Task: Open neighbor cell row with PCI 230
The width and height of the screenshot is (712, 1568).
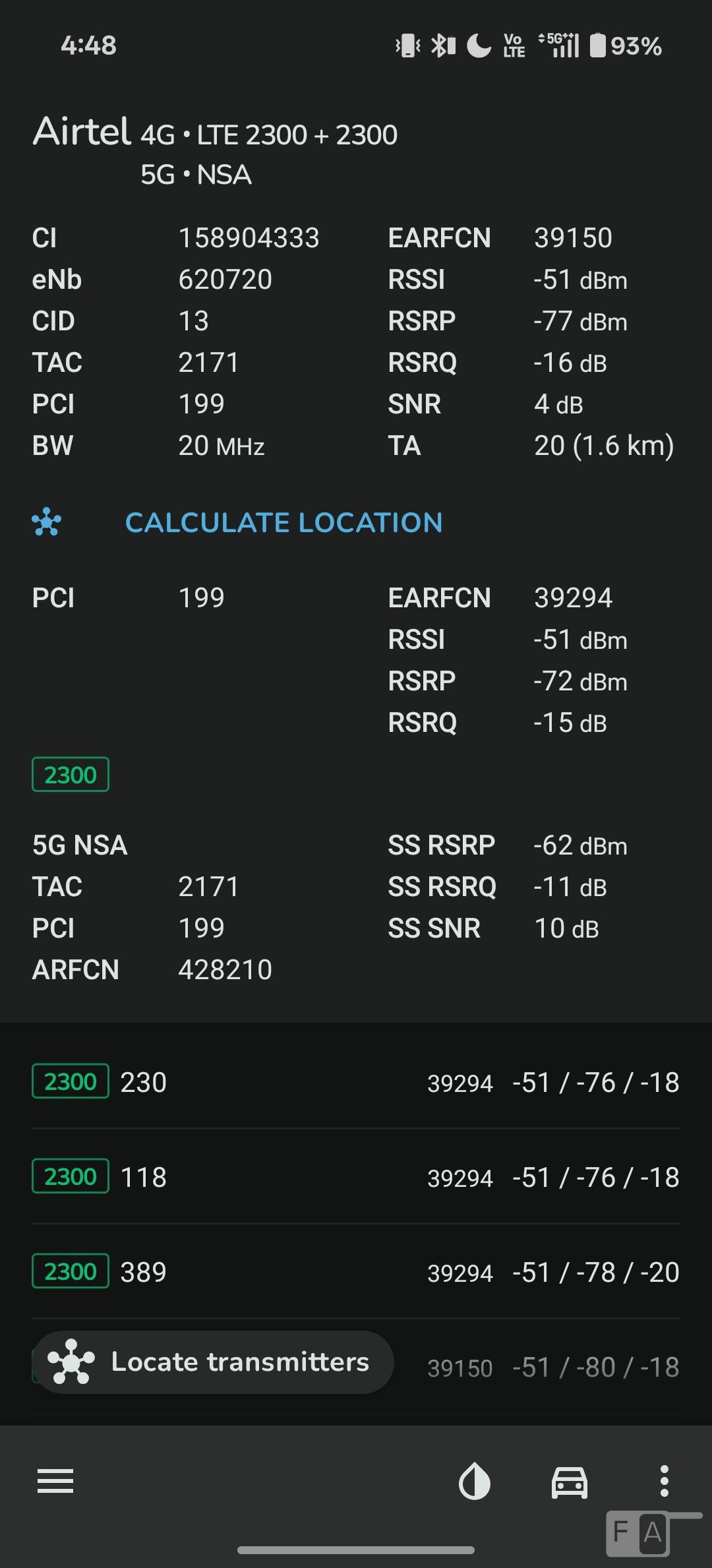Action: click(356, 1081)
